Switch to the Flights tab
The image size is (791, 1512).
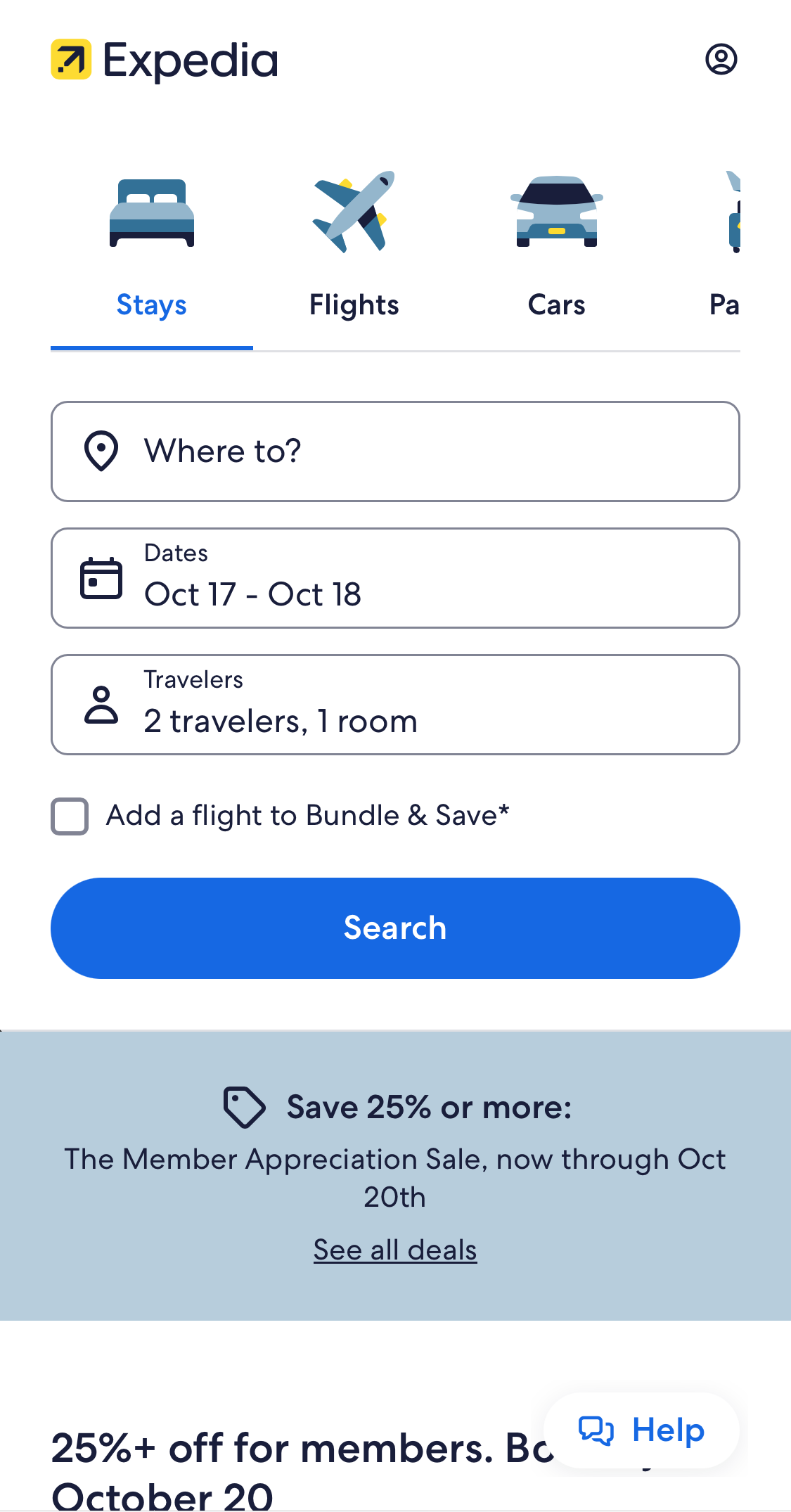pos(354,305)
